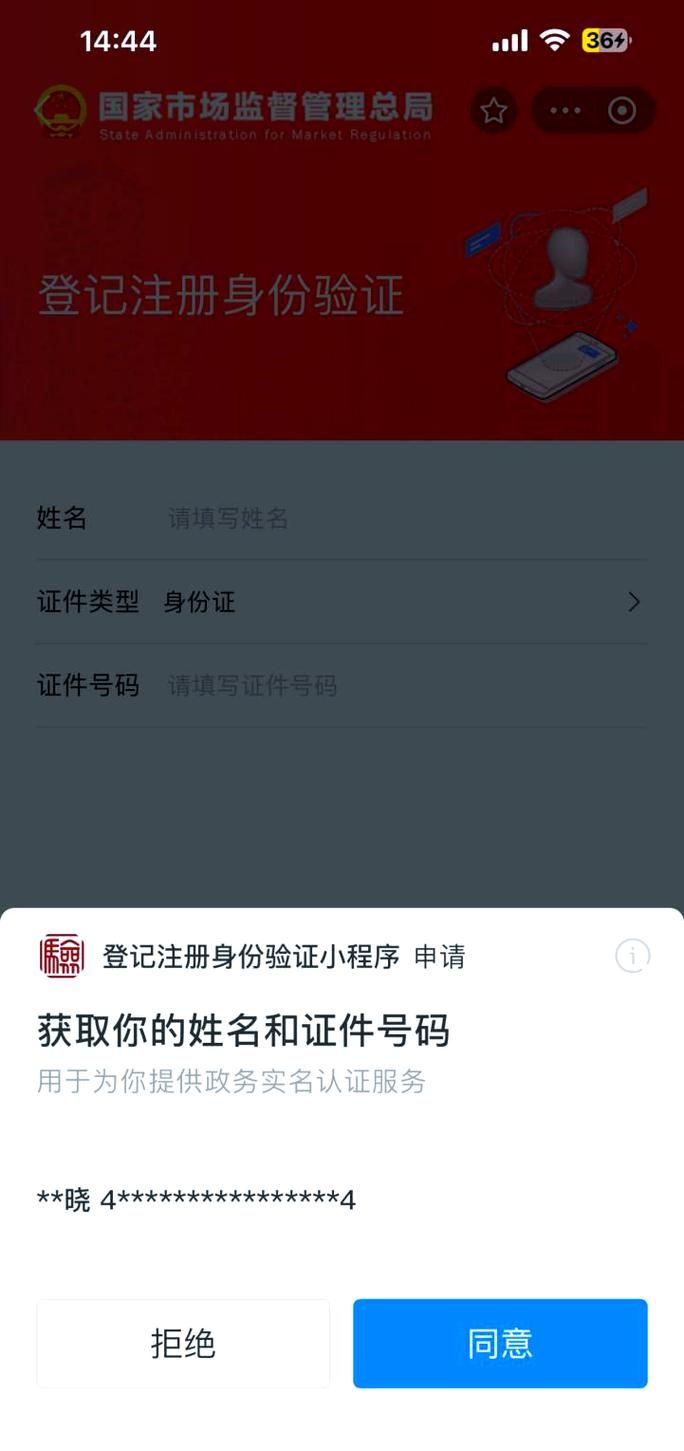
Task: Close the mini program via the circle icon
Action: 622,110
